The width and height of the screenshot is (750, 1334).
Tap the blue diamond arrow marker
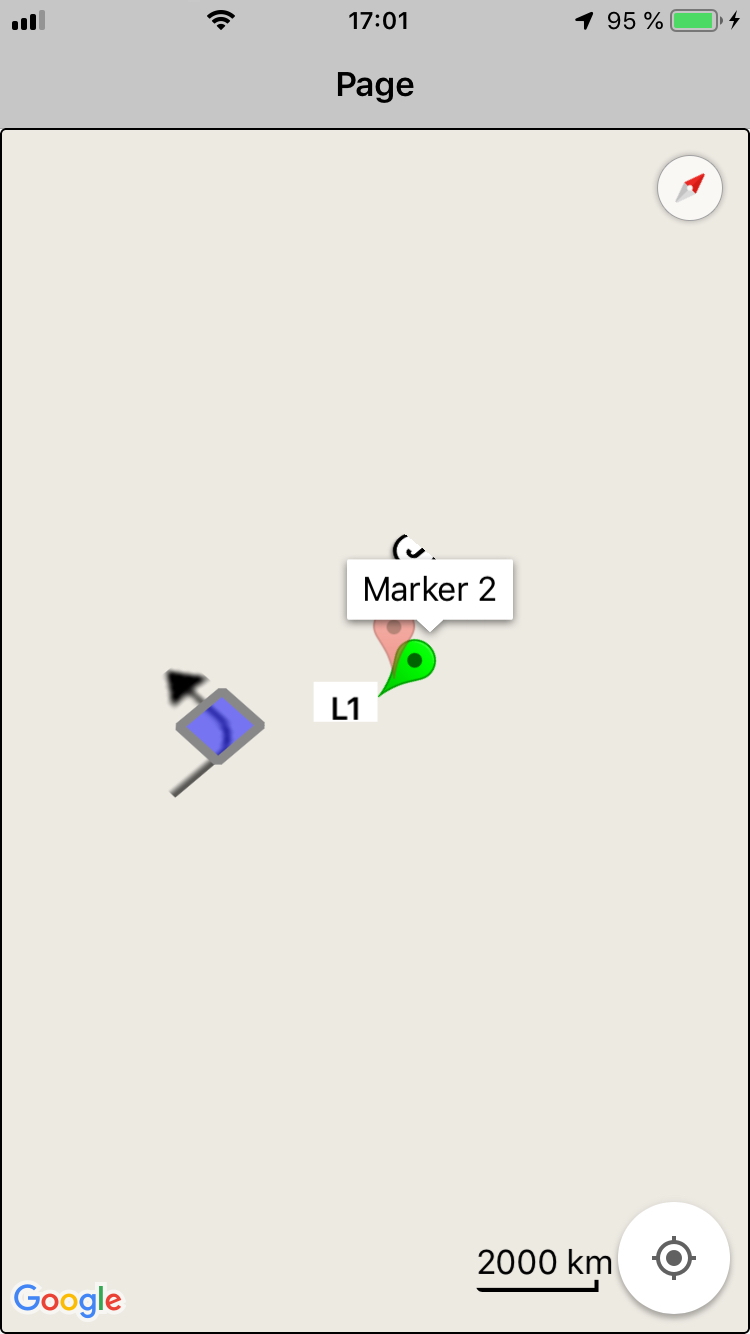220,725
